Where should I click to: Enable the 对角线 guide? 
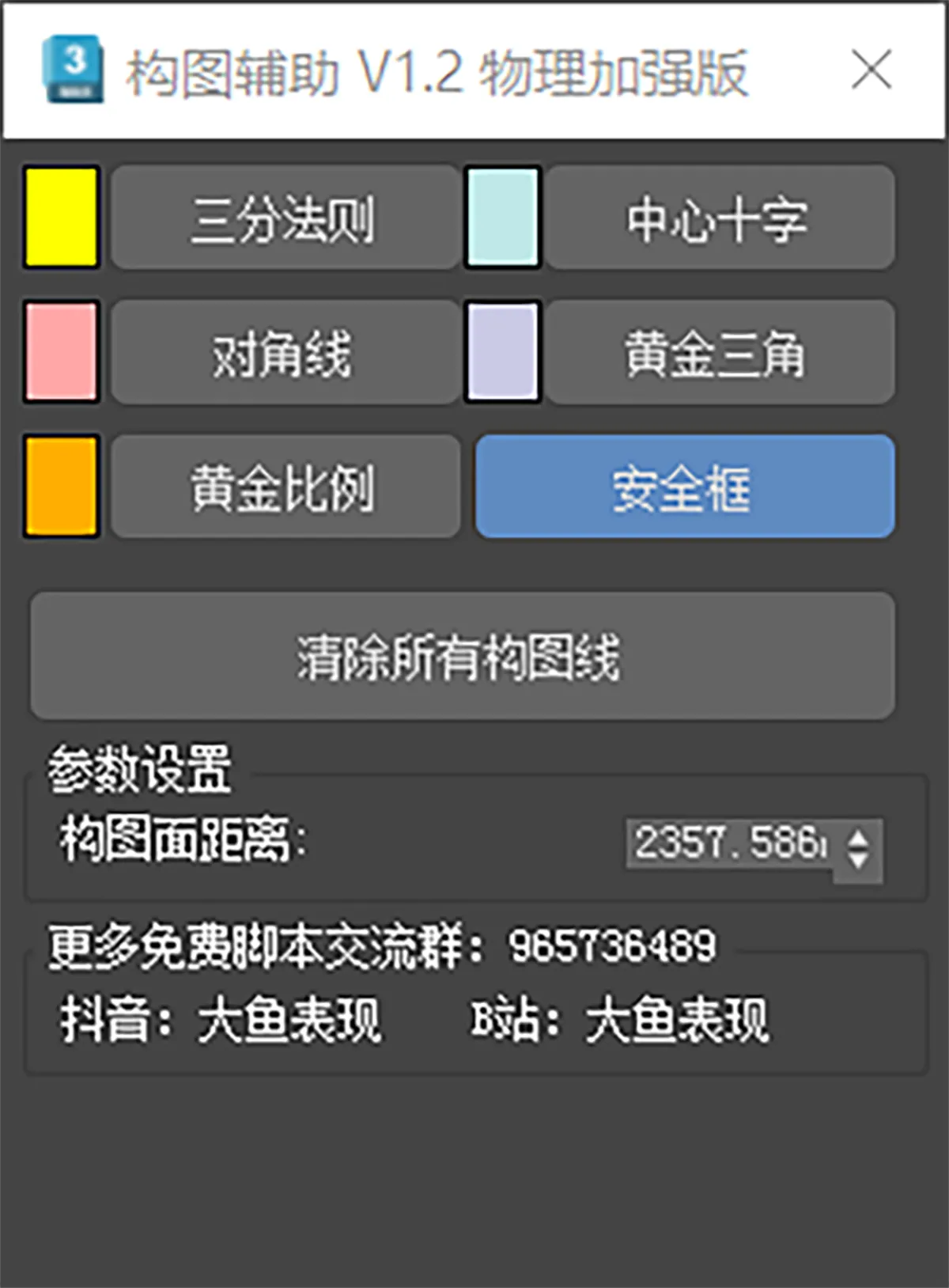pos(285,352)
